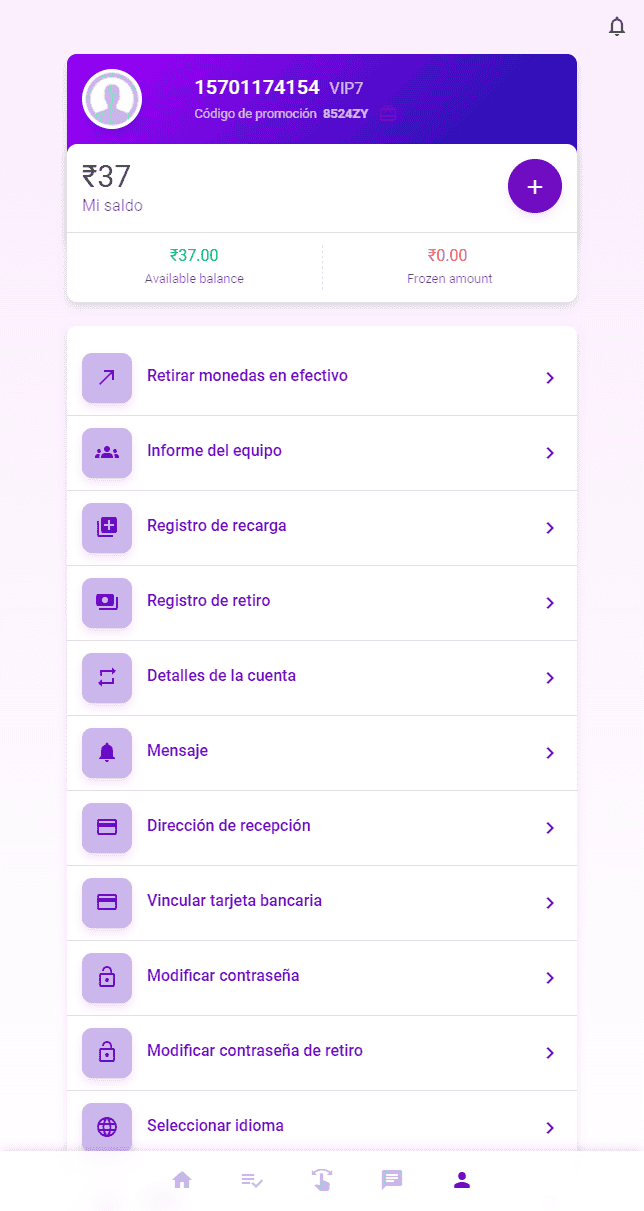This screenshot has width=644, height=1211.
Task: Open the task list tab
Action: 252,1180
